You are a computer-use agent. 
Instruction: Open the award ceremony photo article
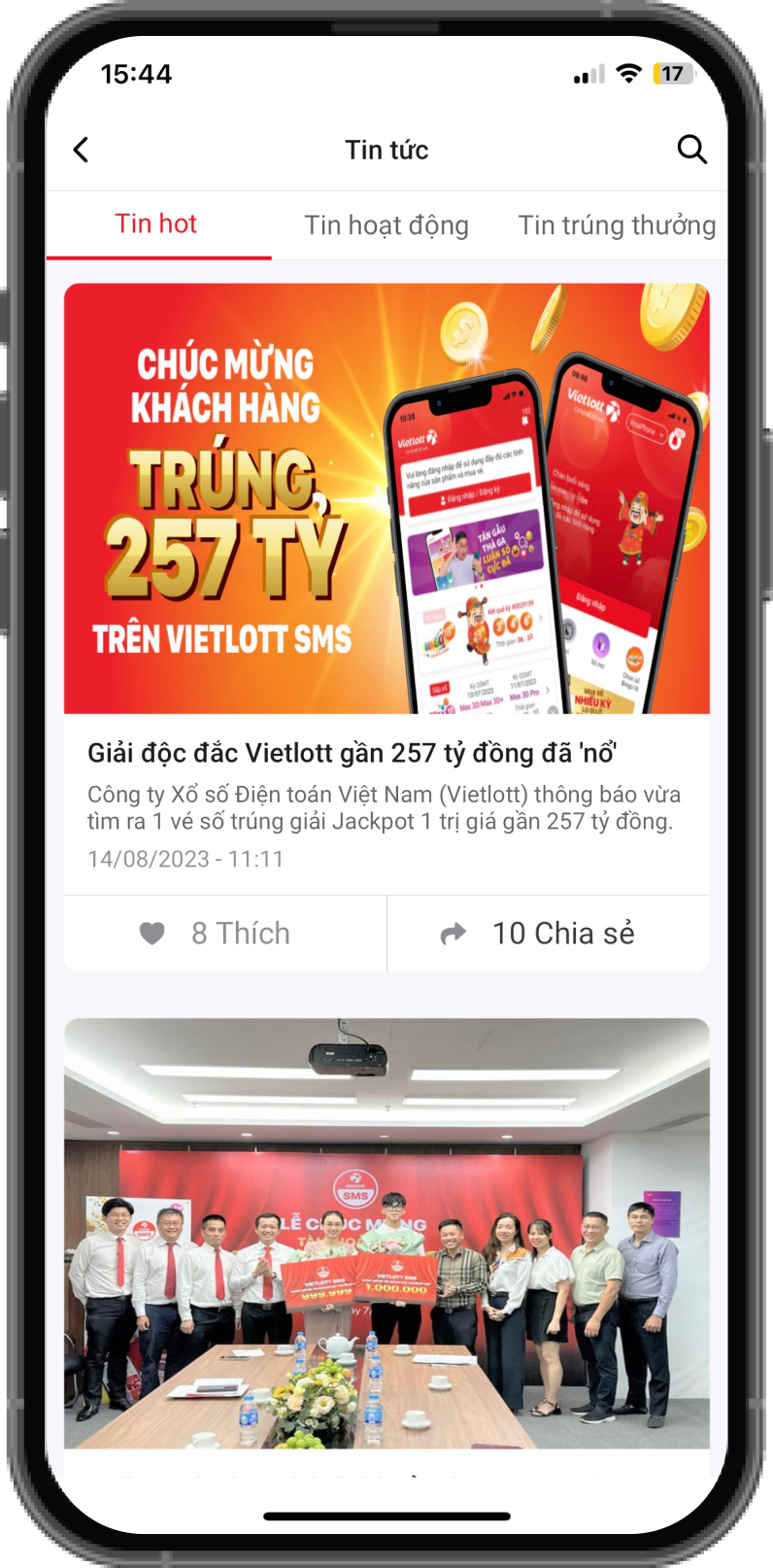pos(386,1232)
